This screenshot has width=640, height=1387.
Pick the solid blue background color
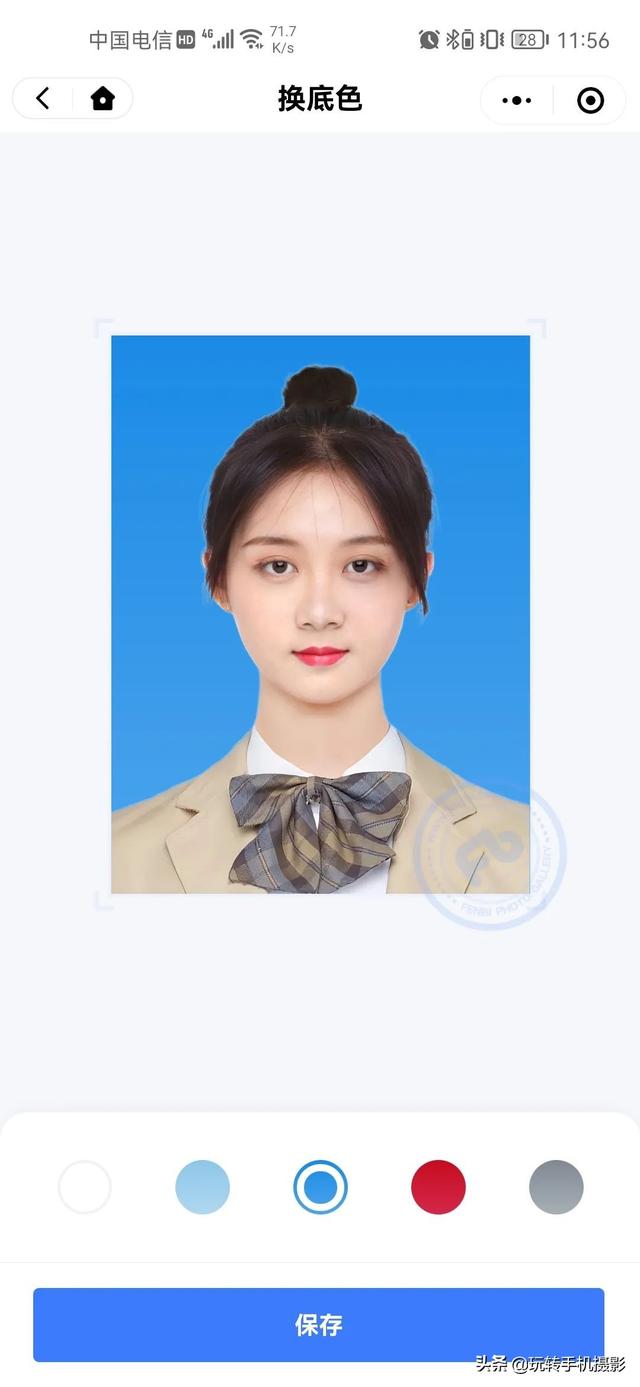click(x=320, y=1187)
